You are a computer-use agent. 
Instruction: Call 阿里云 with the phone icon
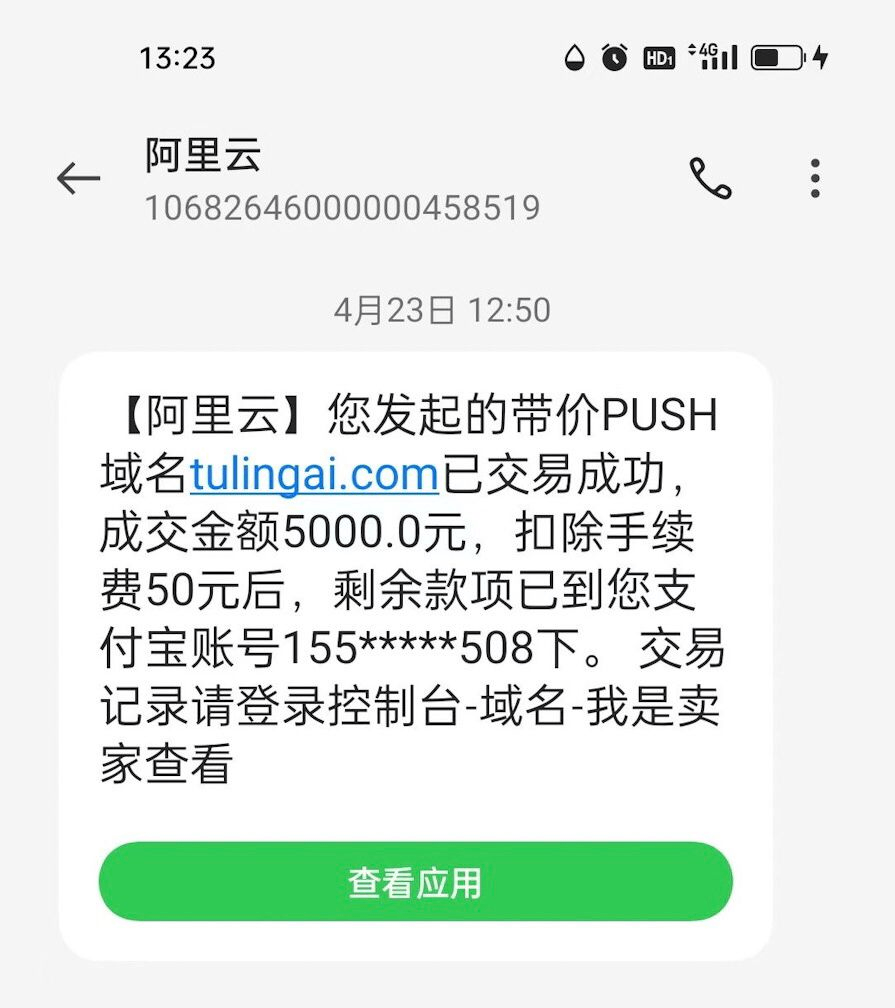(710, 179)
